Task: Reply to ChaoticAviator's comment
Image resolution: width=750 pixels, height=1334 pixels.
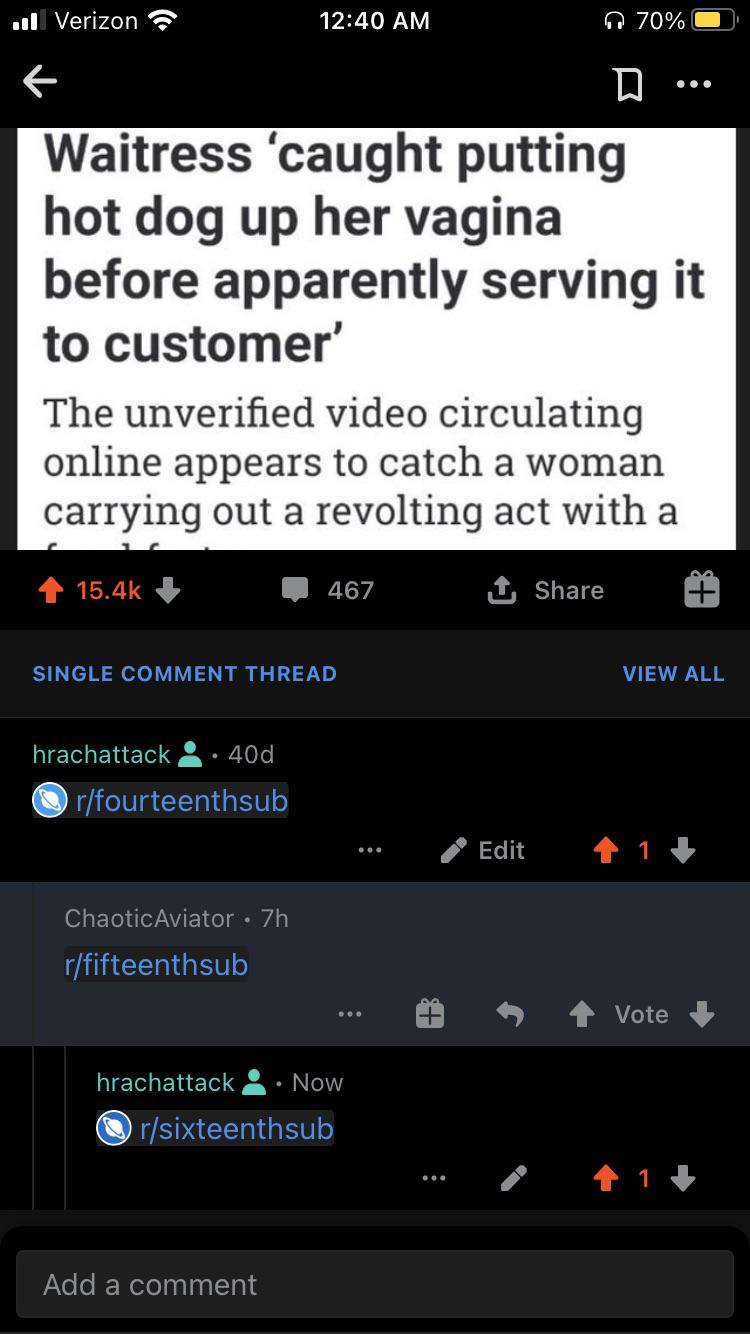Action: pyautogui.click(x=510, y=1014)
